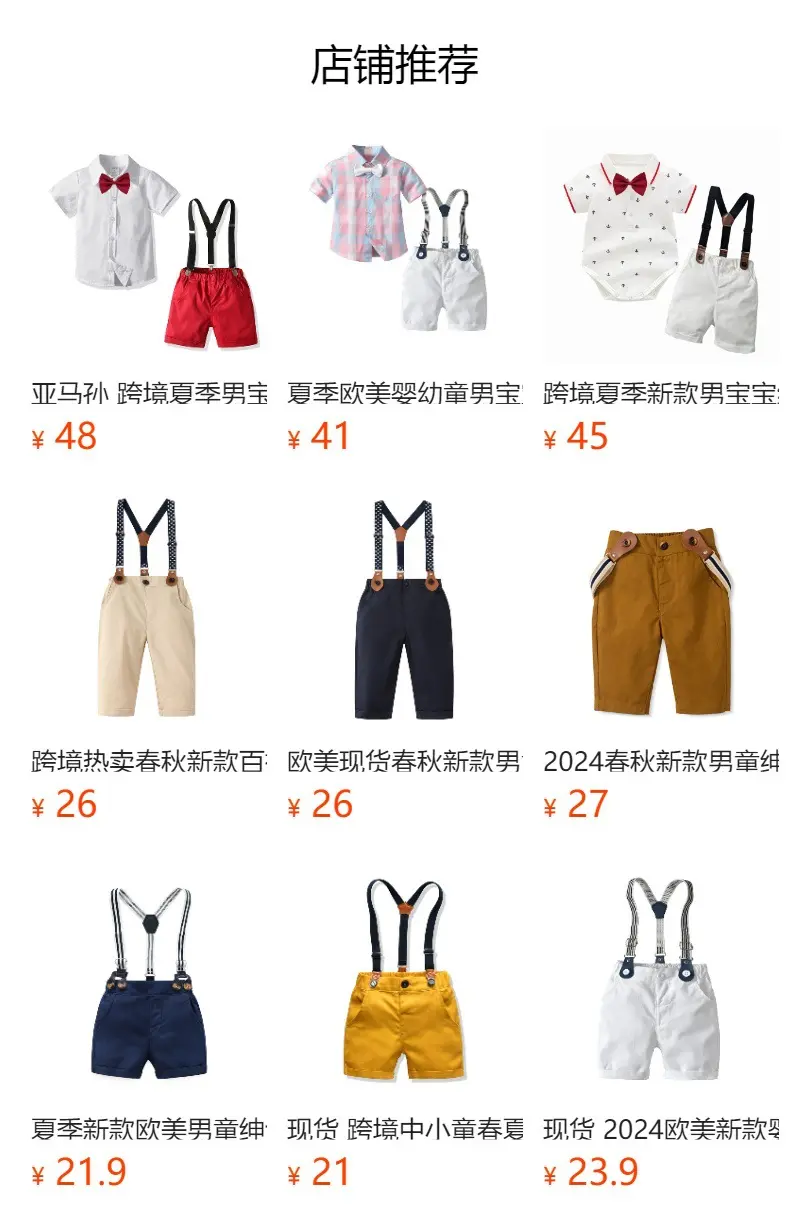Viewport: 790px width, 1232px height.
Task: Open the 2024春秋新款男童绅 listing
Action: 660,760
